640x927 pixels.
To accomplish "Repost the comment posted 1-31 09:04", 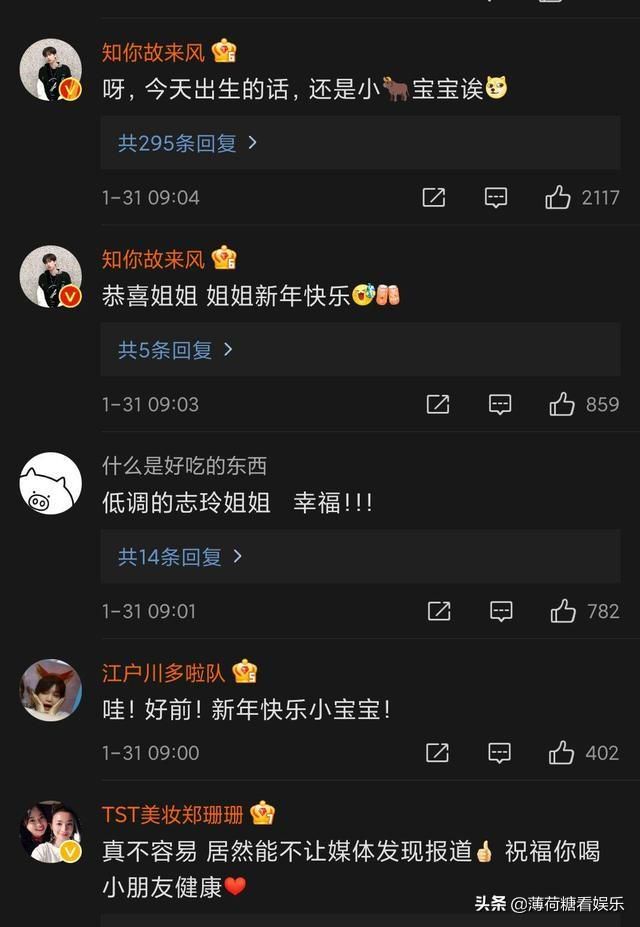I will [x=433, y=197].
